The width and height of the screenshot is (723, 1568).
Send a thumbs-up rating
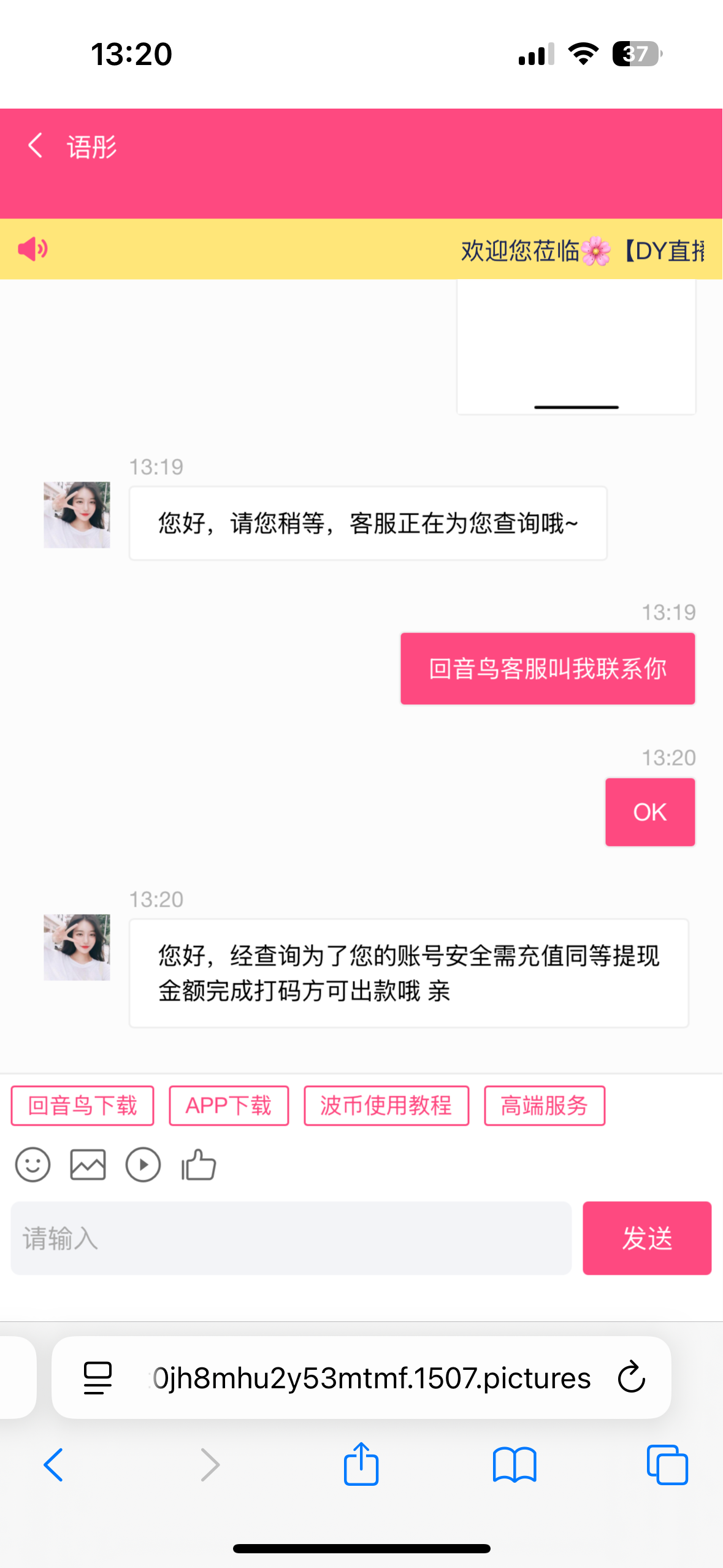click(199, 1164)
